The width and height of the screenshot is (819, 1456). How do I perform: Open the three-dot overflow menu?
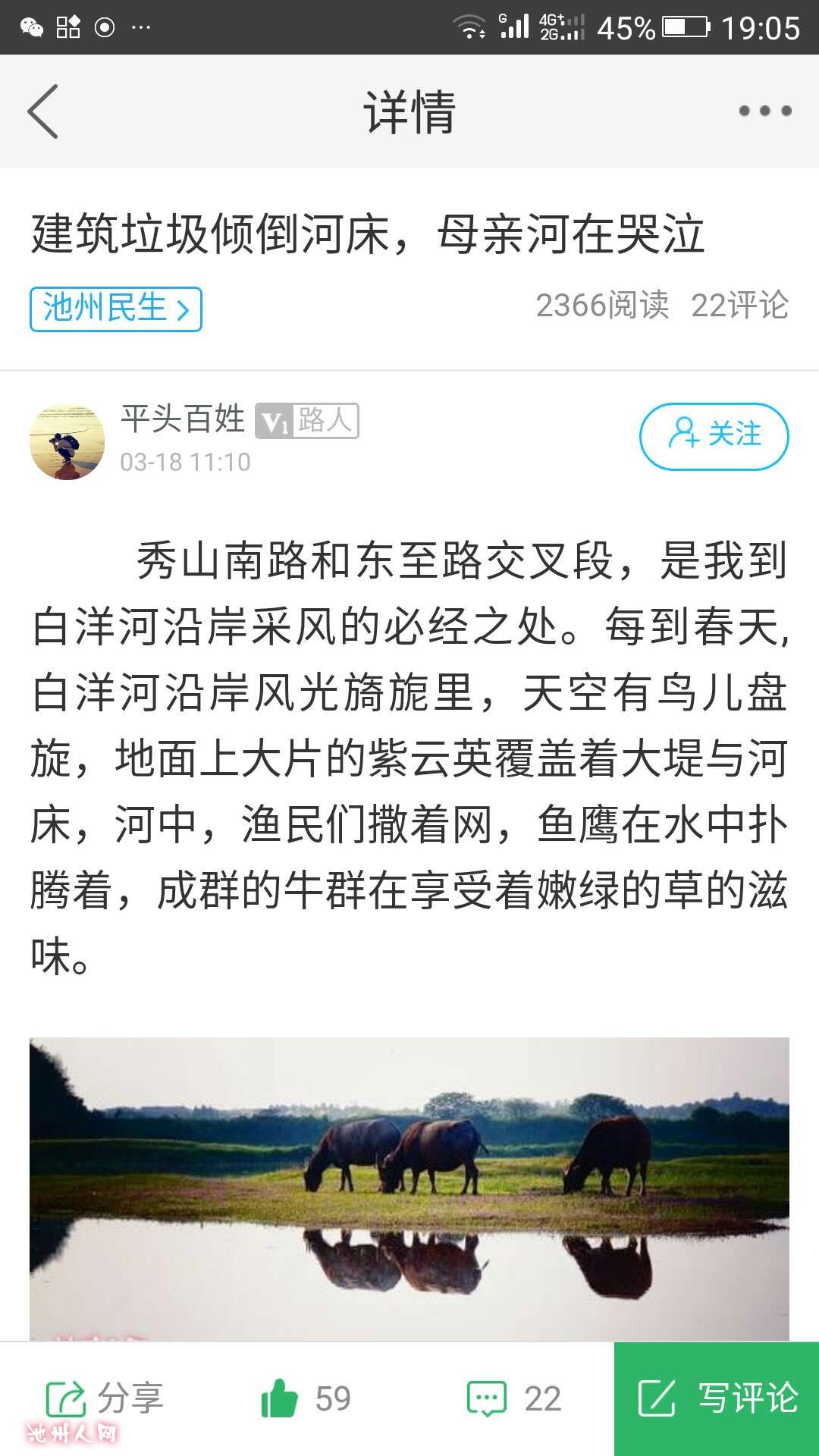(x=764, y=111)
